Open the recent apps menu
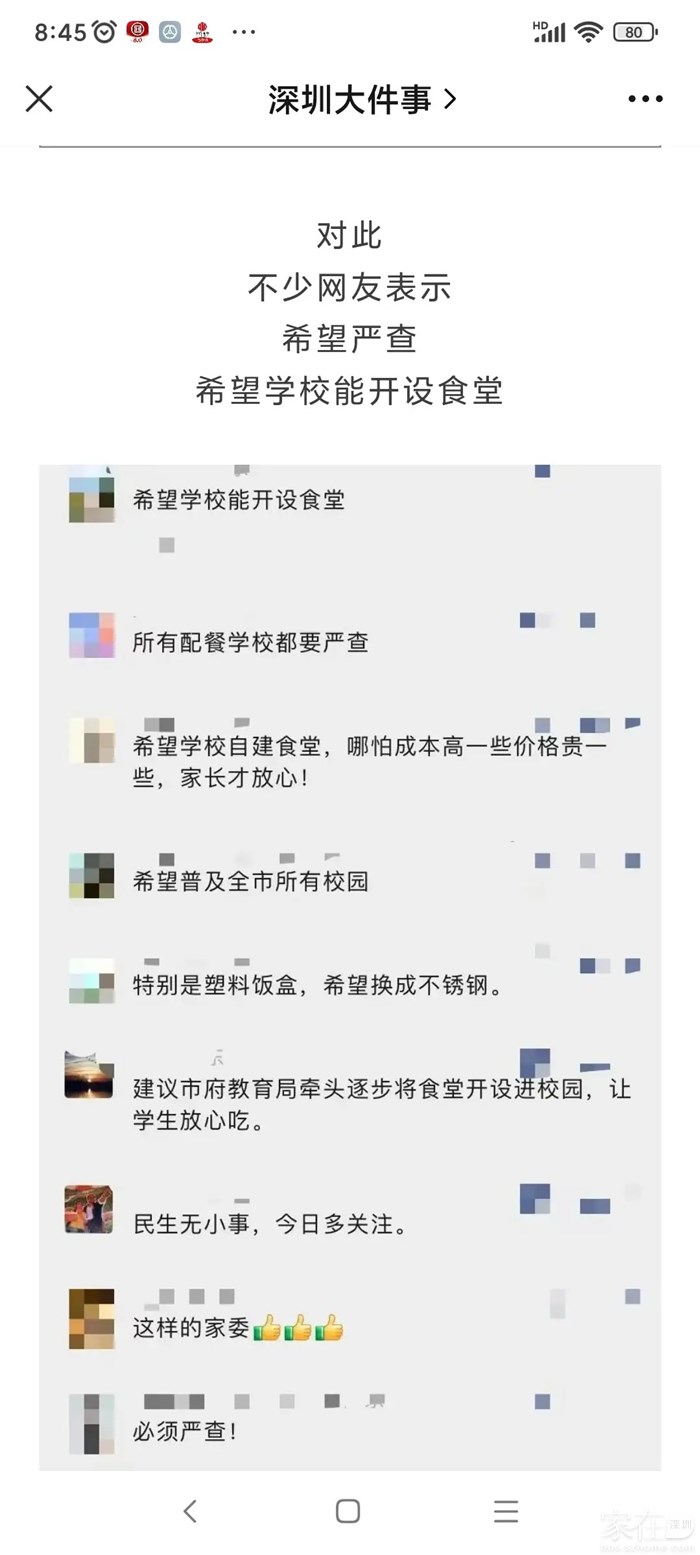Screen dimensions: 700x1555 [506, 1511]
